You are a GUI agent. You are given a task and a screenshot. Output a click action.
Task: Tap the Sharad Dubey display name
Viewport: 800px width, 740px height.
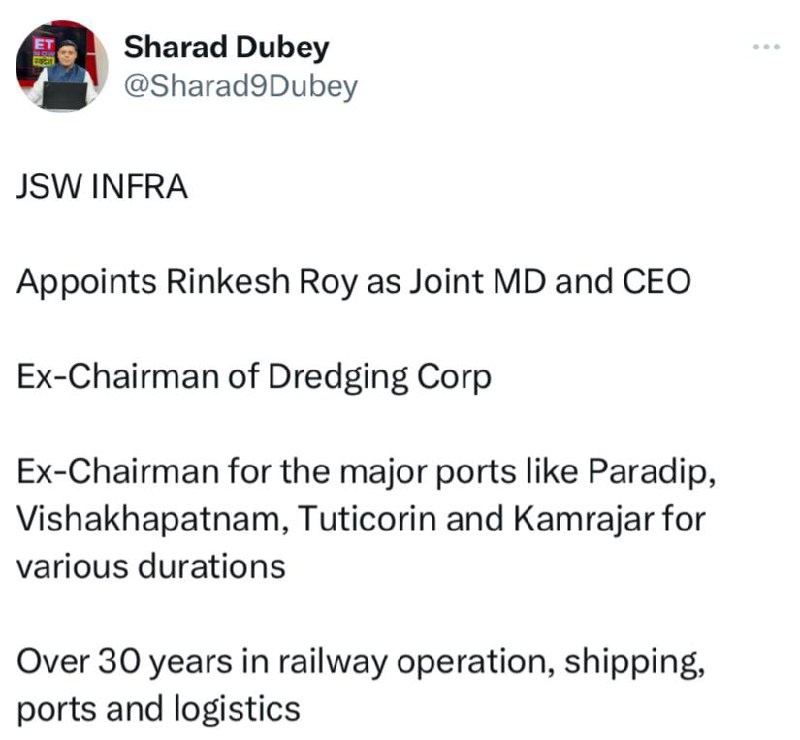(227, 47)
